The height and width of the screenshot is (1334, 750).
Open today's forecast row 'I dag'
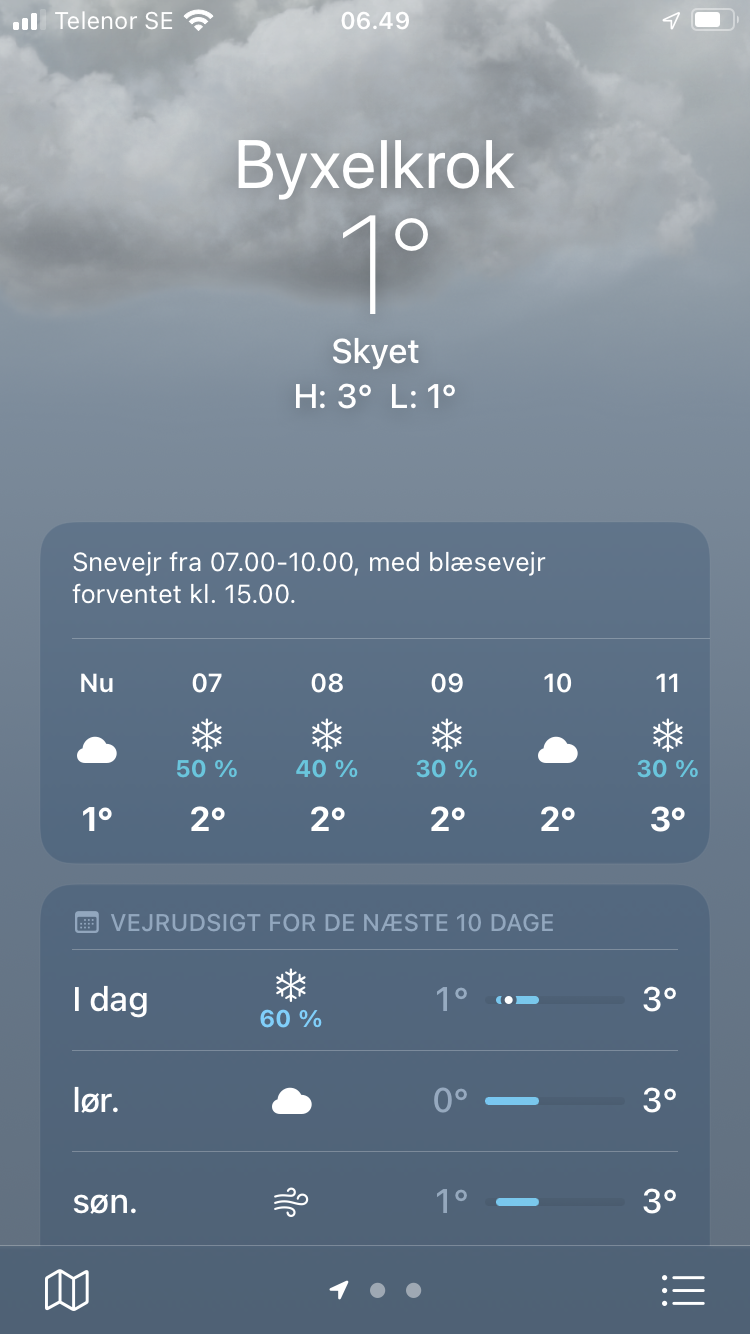(x=375, y=1000)
